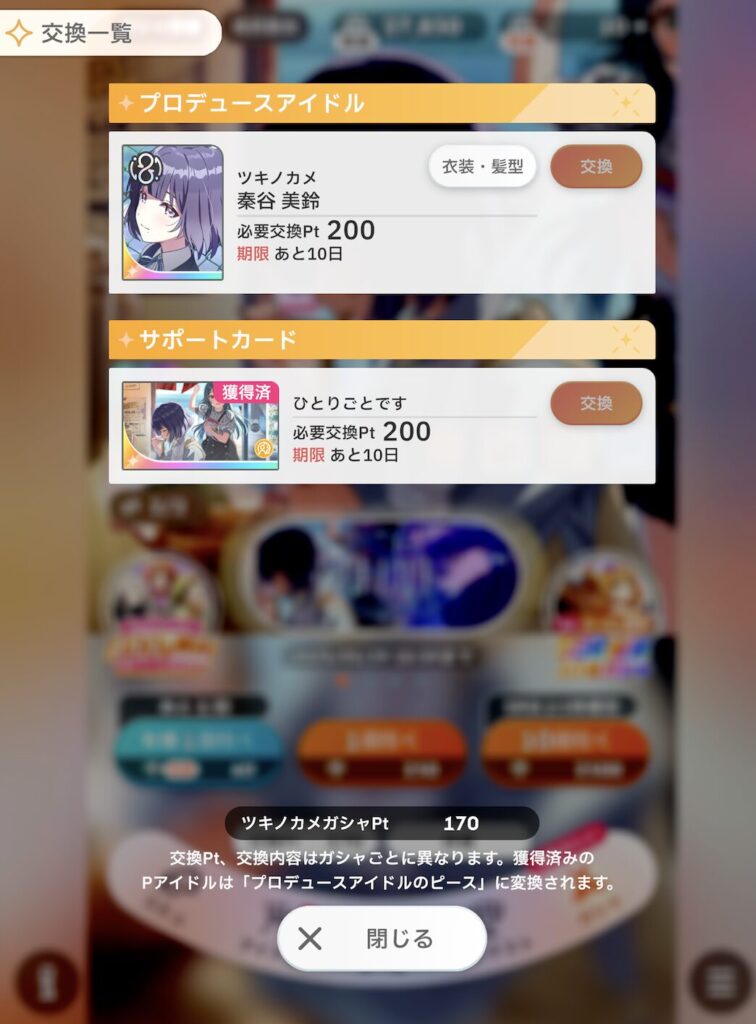Tap 交換 for the 秦谷 美鈴 idol
This screenshot has height=1024, width=756.
click(596, 167)
